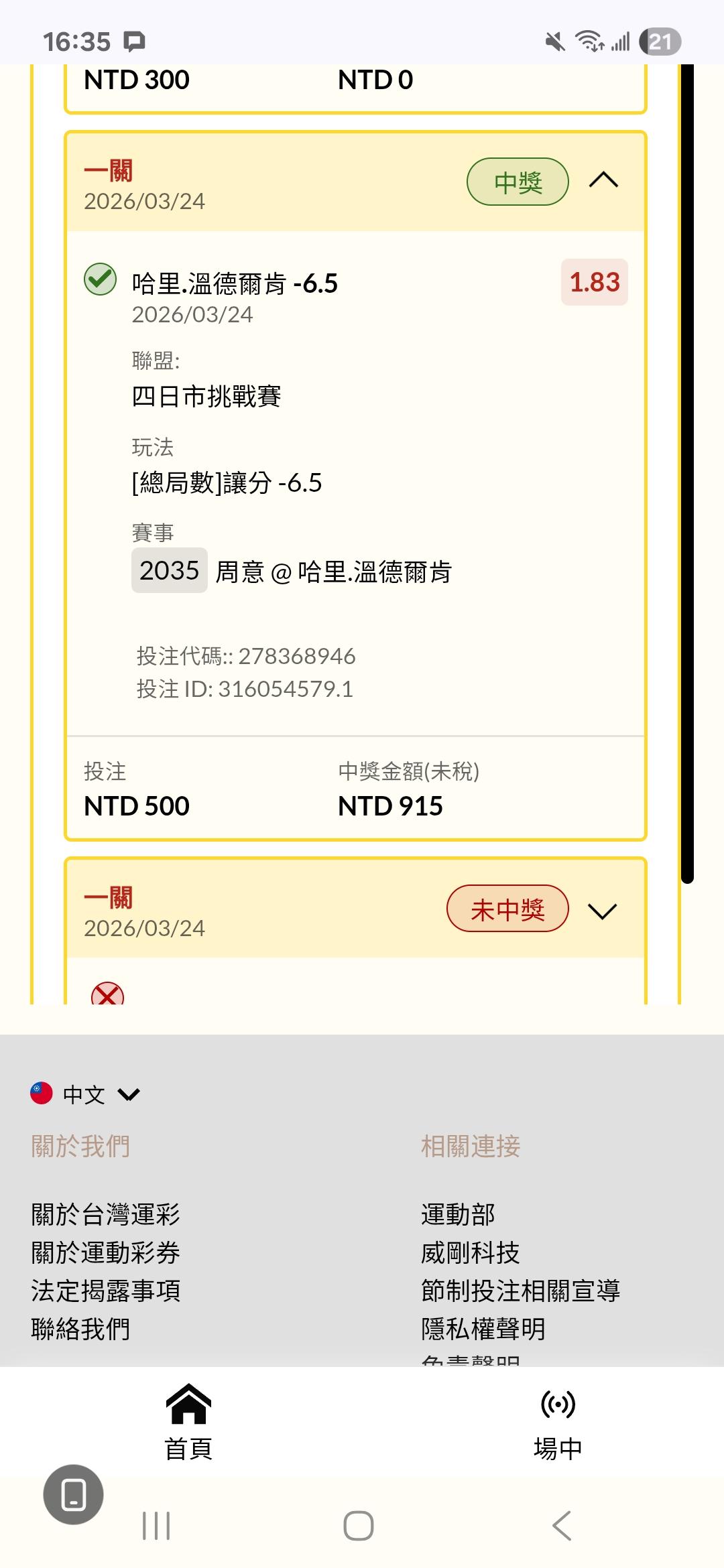Open 聯絡我們 link
Viewport: 724px width, 1568px height.
(x=80, y=1329)
